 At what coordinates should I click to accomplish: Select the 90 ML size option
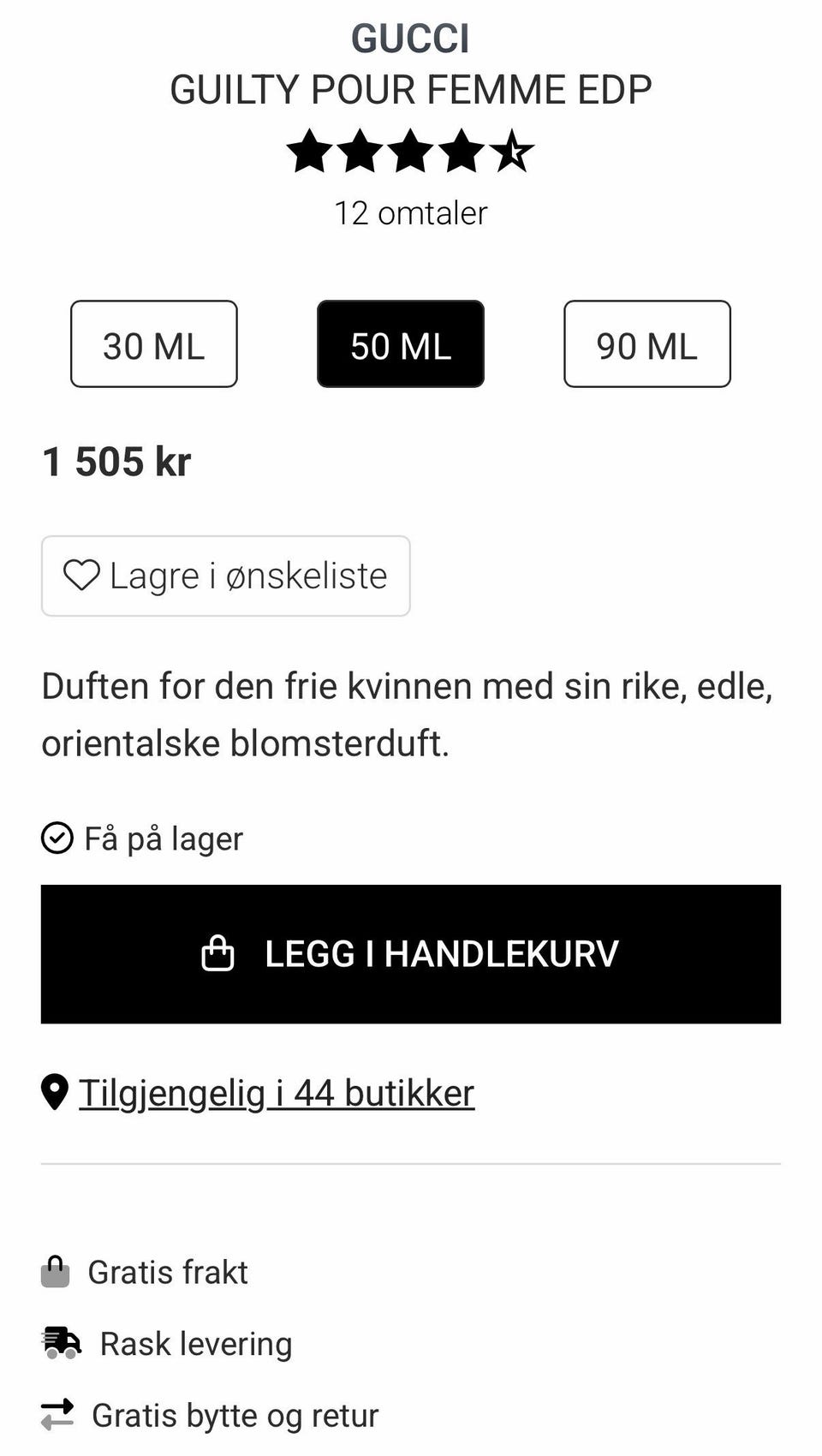point(646,345)
